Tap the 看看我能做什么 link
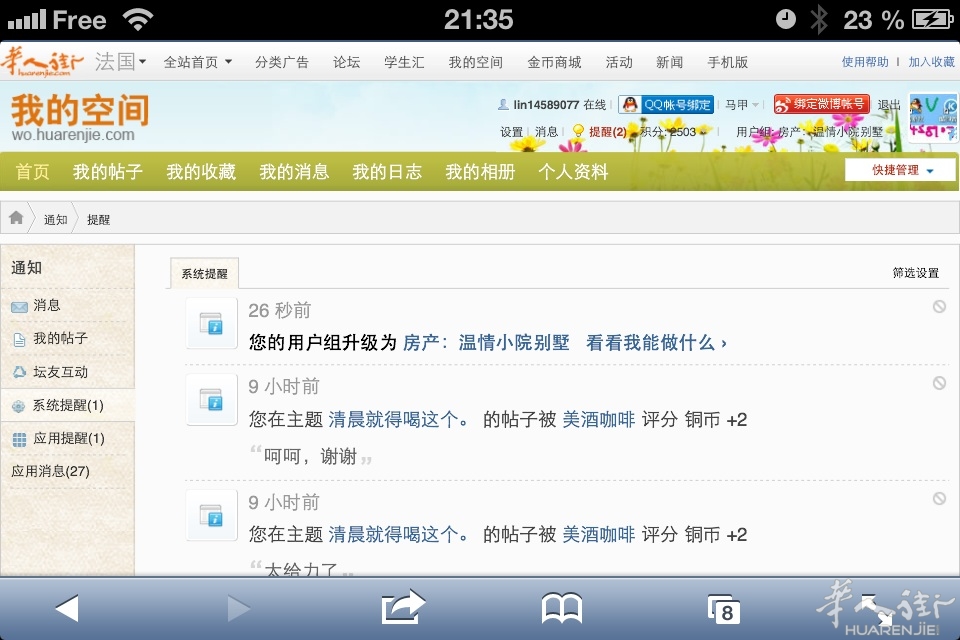Viewport: 960px width, 640px height. tap(656, 343)
